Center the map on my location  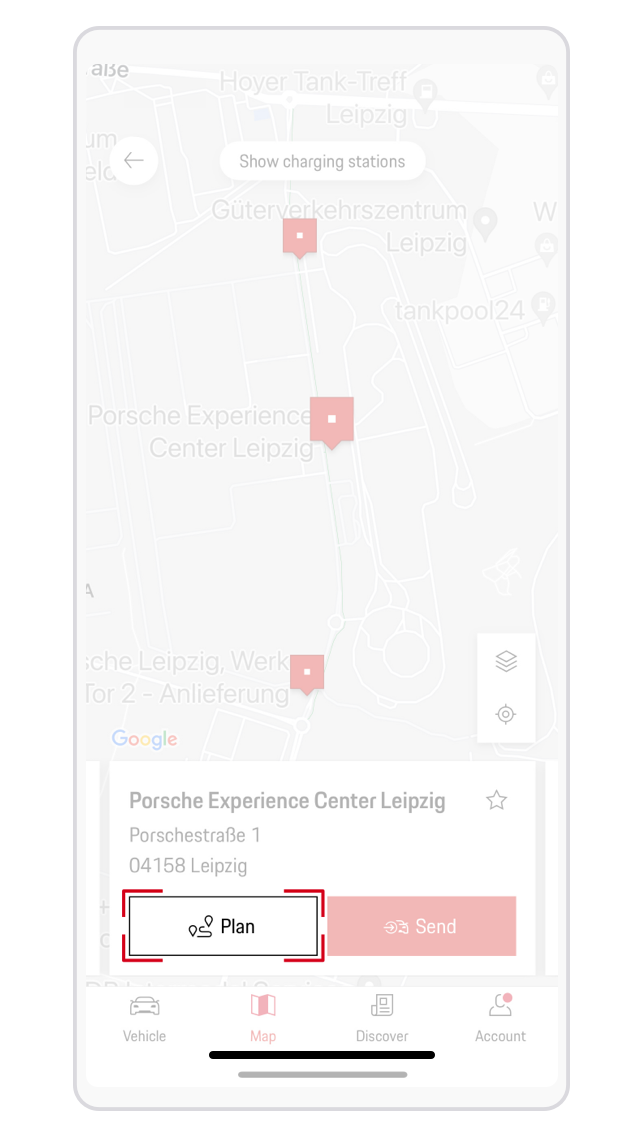(x=506, y=714)
